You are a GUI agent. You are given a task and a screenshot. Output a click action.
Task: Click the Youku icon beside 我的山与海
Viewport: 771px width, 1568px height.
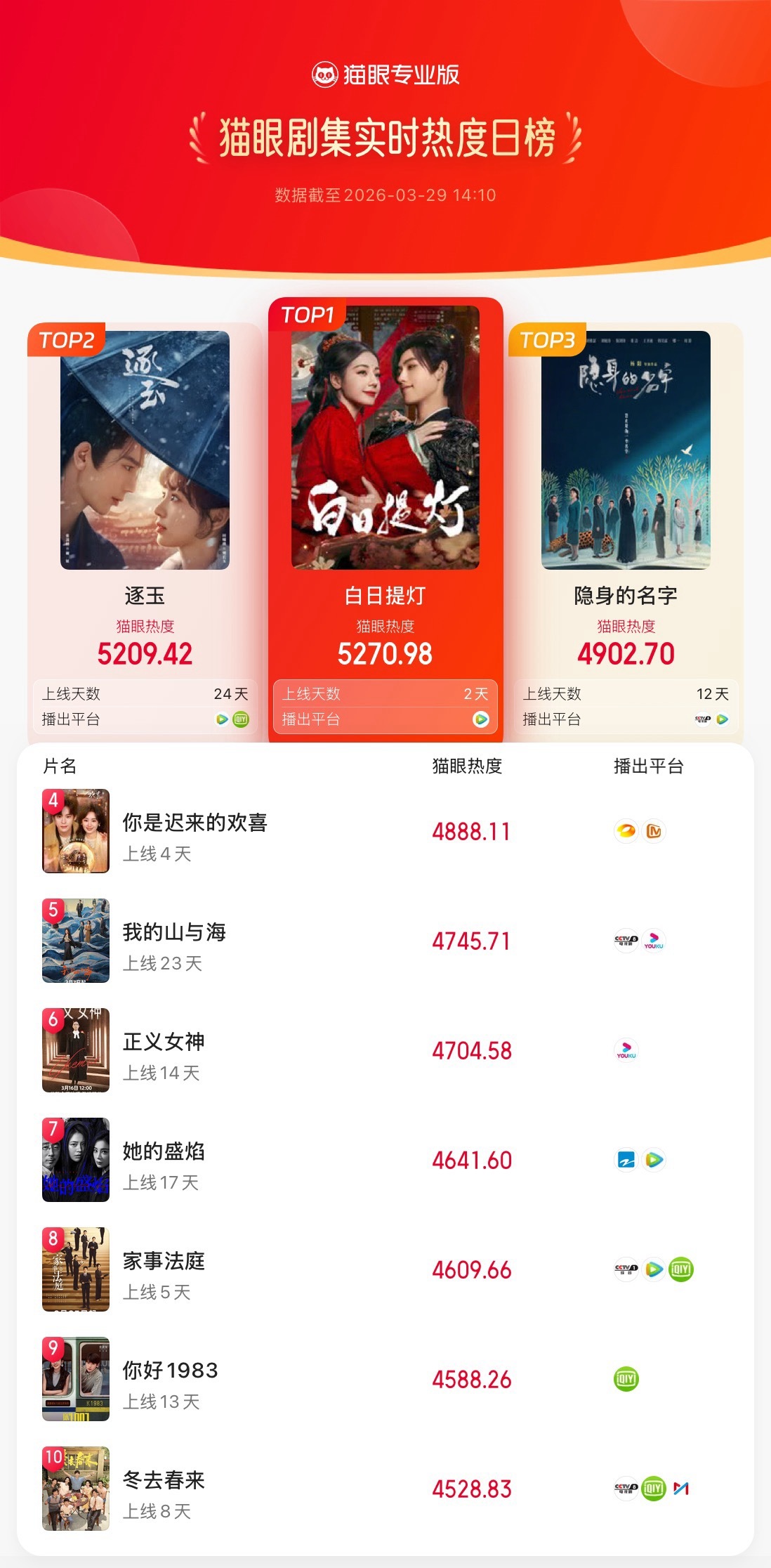(x=655, y=941)
